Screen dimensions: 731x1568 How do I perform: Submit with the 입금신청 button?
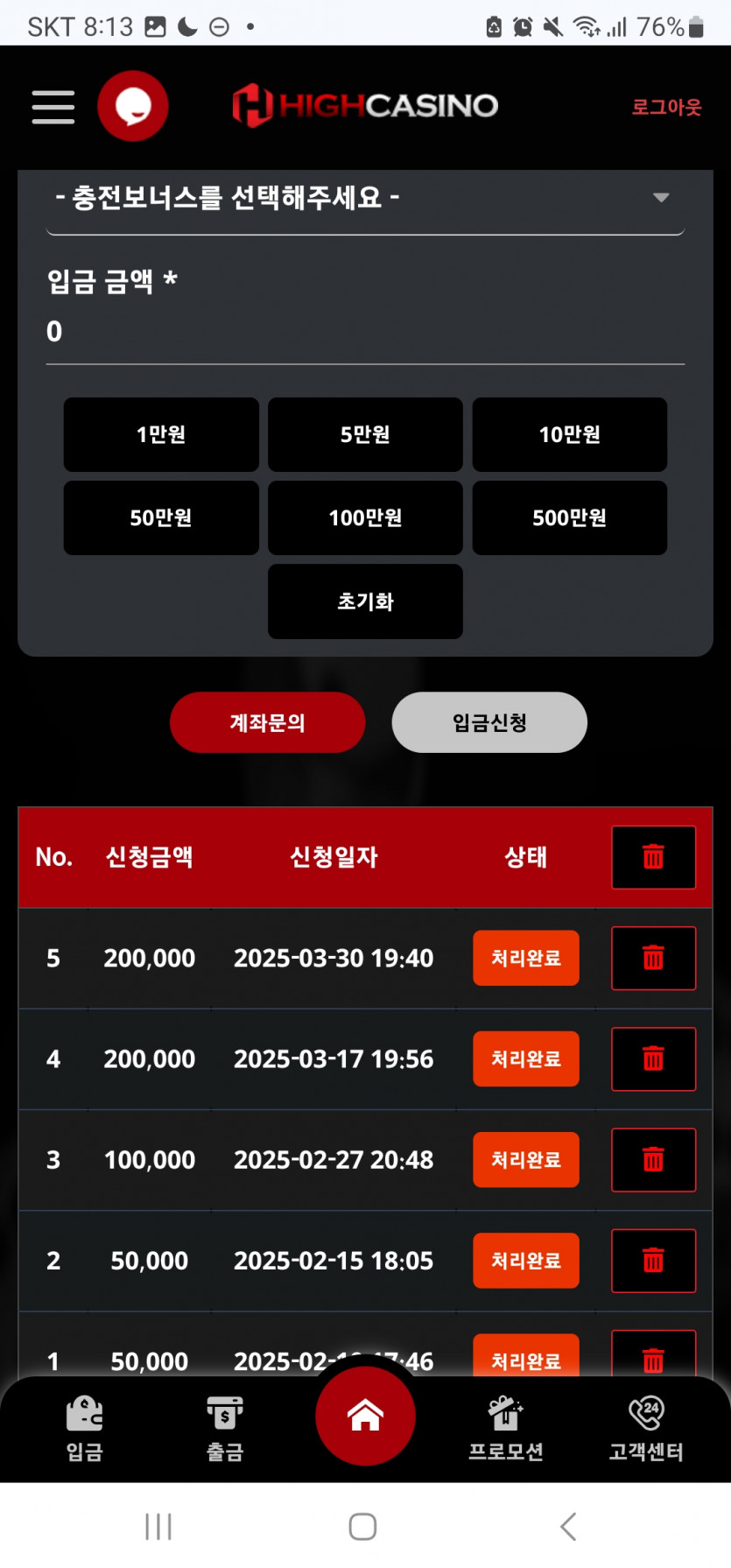click(489, 722)
